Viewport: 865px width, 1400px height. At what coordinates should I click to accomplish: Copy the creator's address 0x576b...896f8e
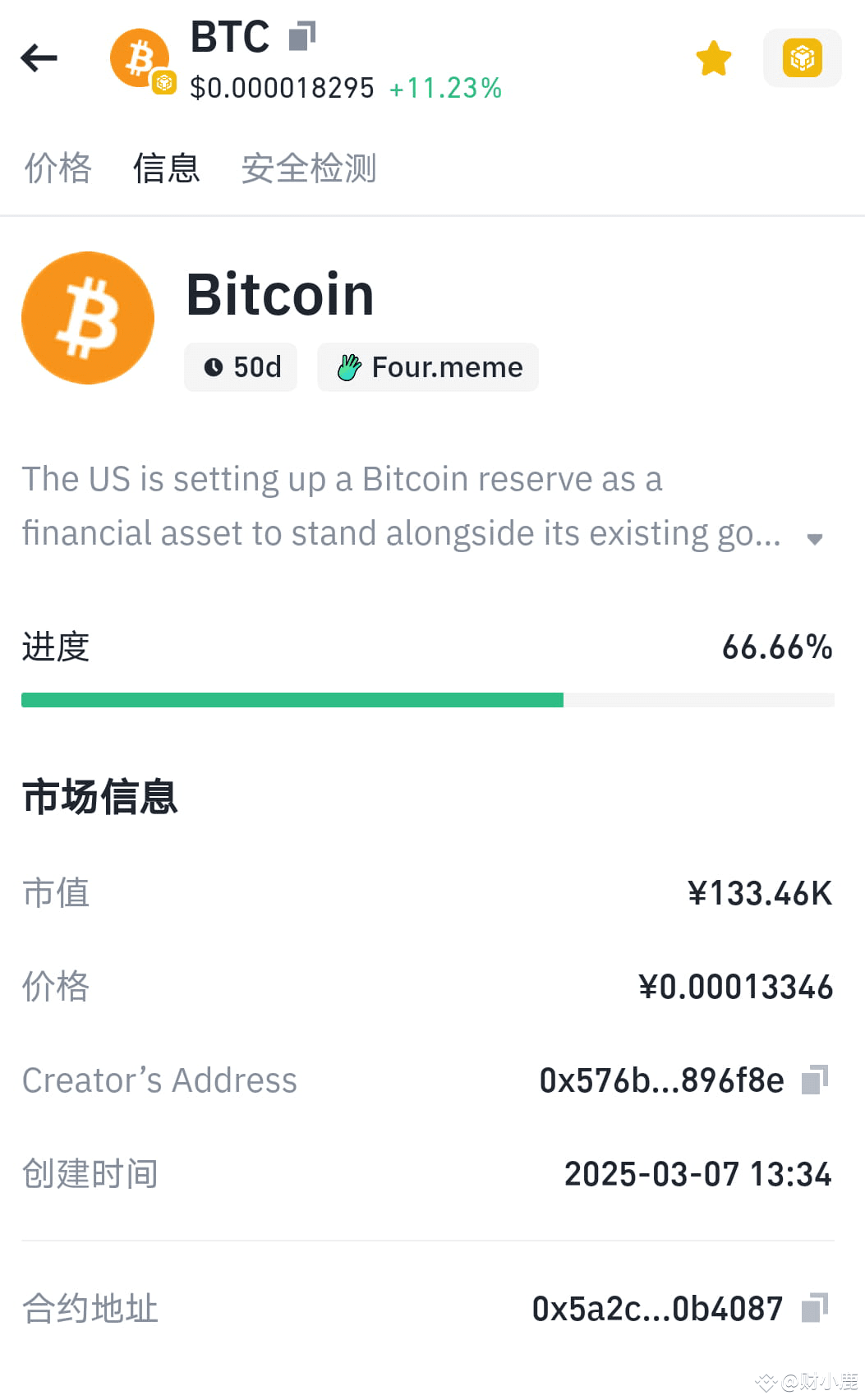(x=815, y=1080)
